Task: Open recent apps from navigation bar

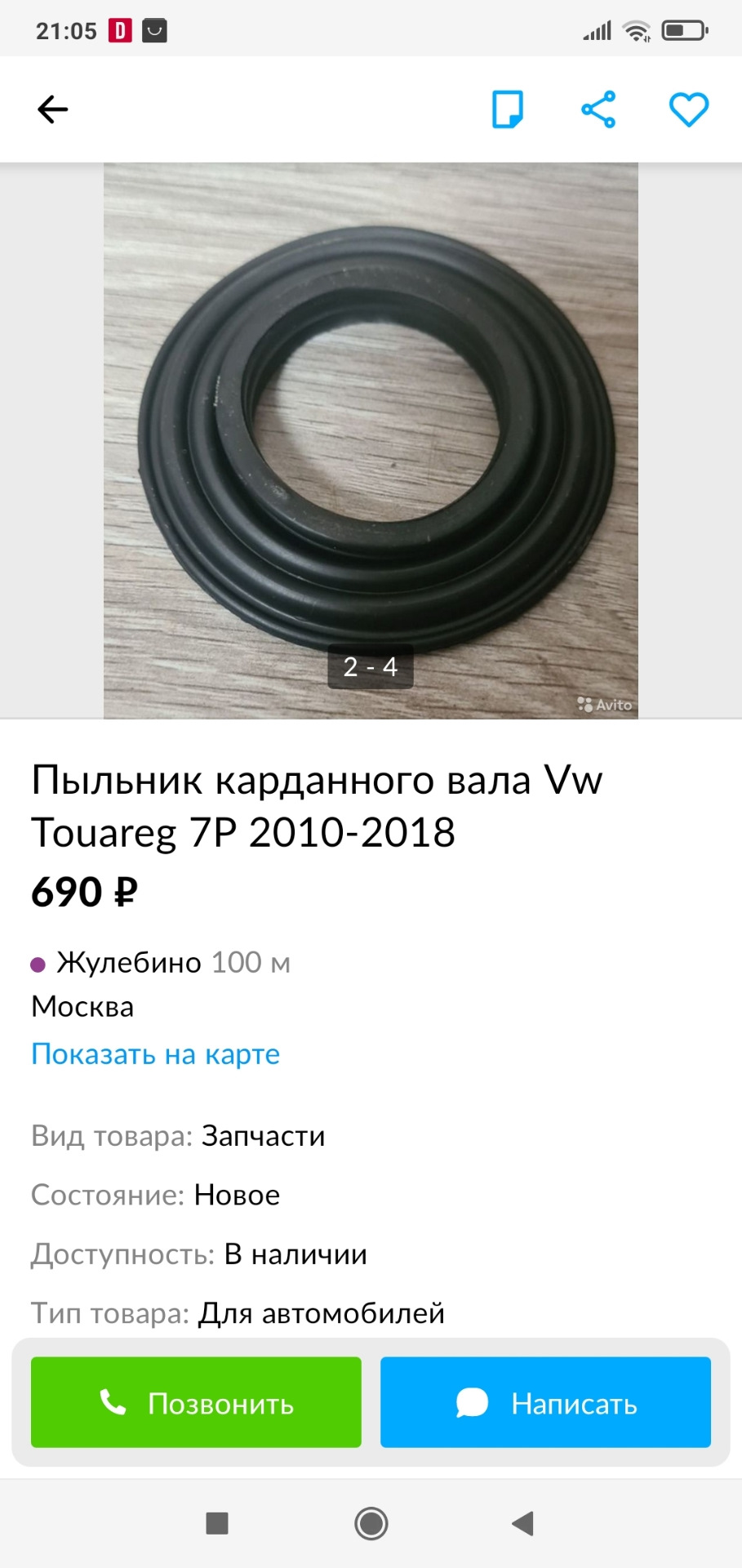Action: coord(217,1523)
